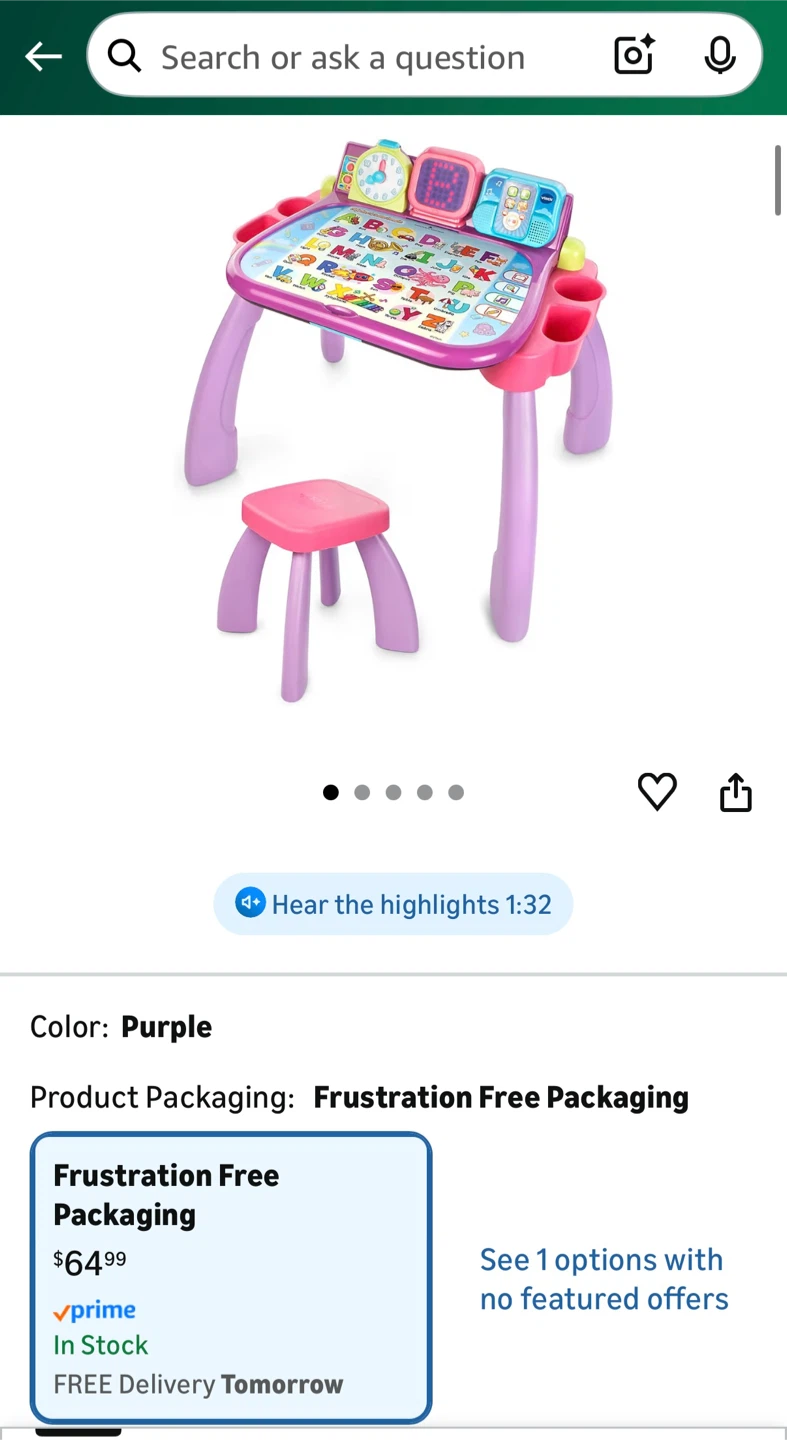Go back using the arrow icon
The height and width of the screenshot is (1440, 787).
click(43, 57)
